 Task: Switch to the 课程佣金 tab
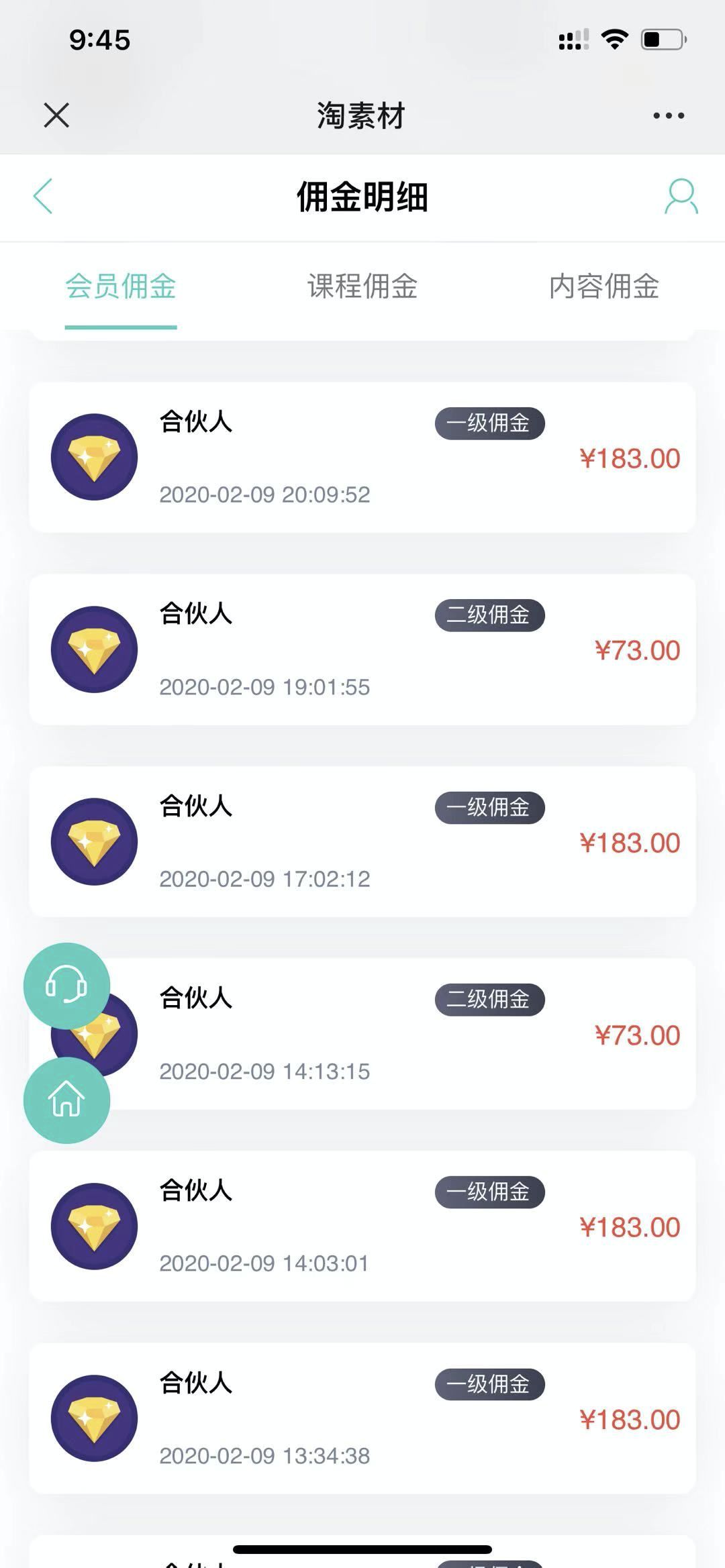pyautogui.click(x=362, y=286)
